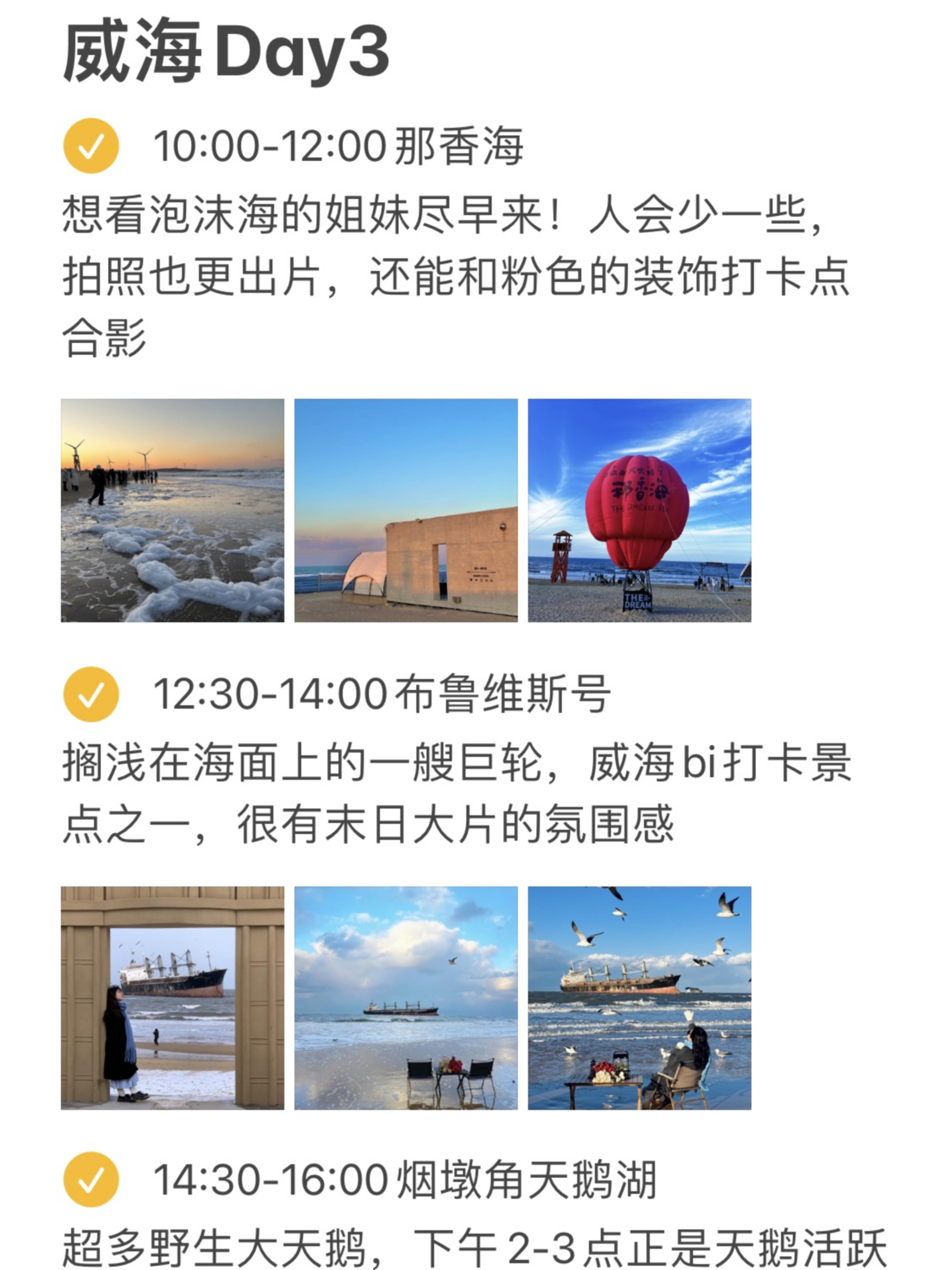This screenshot has height=1270, width=952.
Task: Open the seagulls over ship photo
Action: click(x=639, y=998)
